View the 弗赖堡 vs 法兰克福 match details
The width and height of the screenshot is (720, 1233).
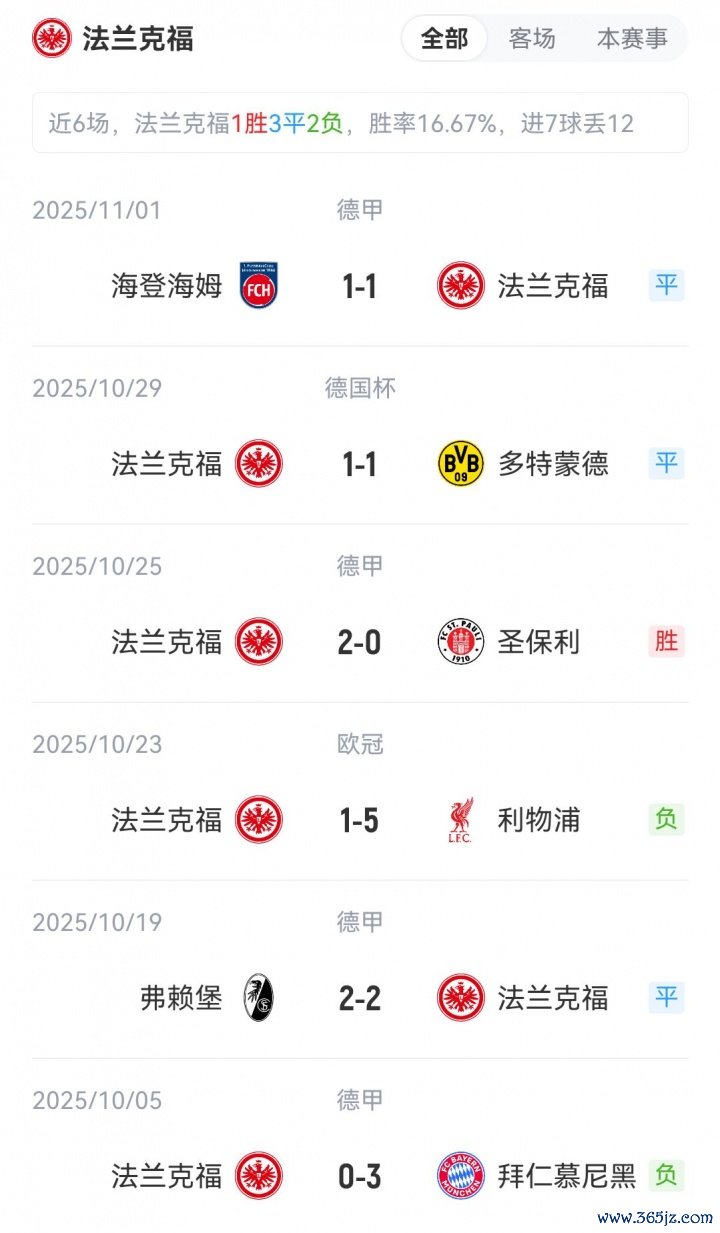point(359,998)
